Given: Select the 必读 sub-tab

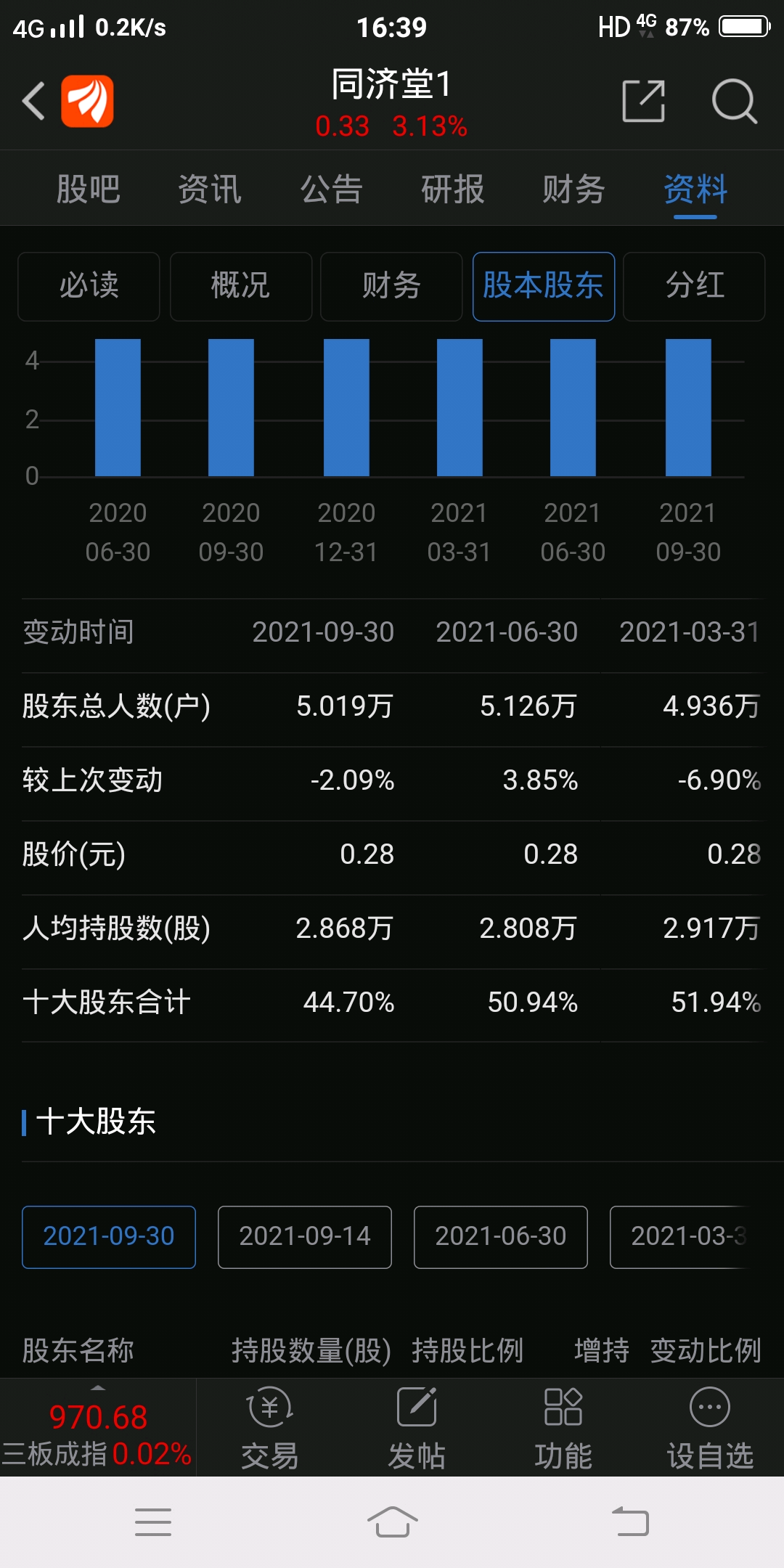Looking at the screenshot, I should (89, 286).
